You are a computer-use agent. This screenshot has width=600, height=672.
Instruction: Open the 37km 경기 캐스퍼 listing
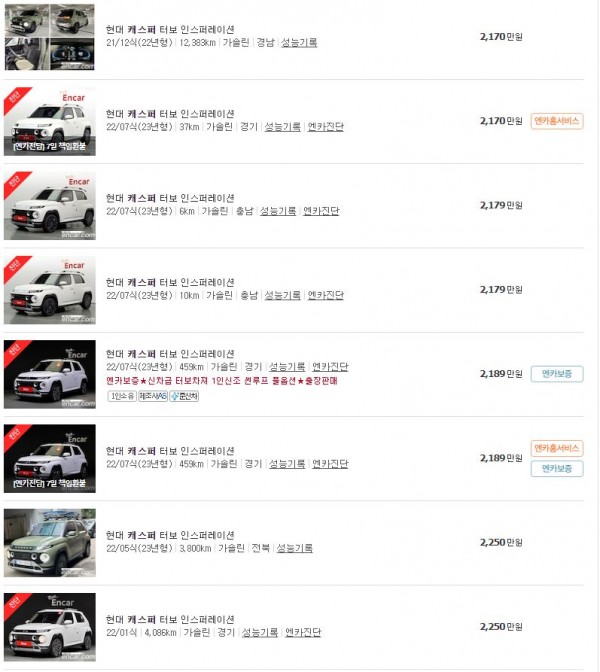170,114
